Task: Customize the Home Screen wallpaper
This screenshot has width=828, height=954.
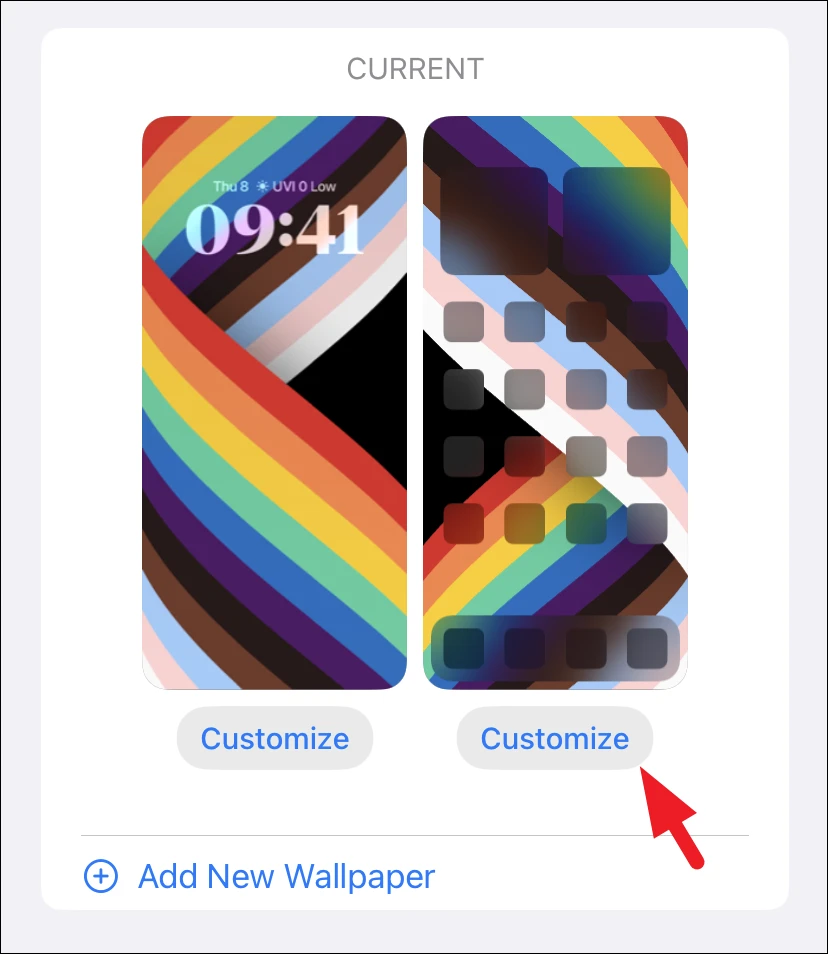Action: point(555,739)
